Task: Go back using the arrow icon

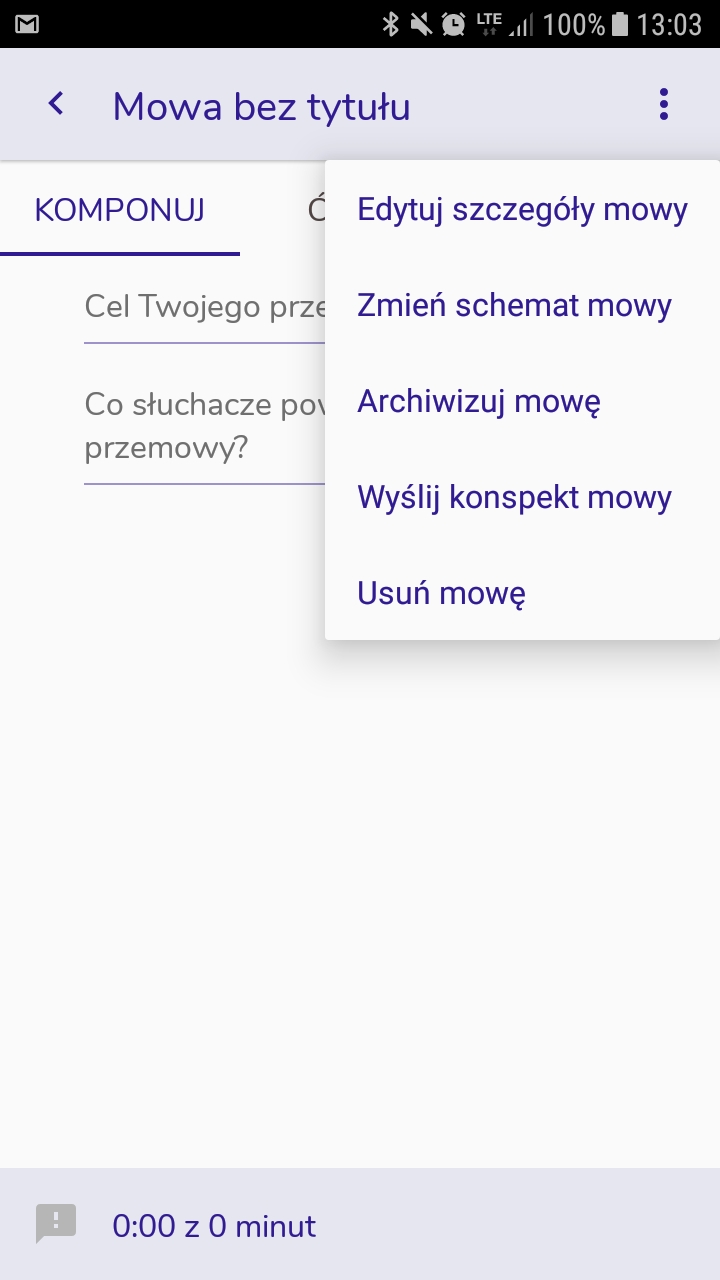Action: coord(57,104)
